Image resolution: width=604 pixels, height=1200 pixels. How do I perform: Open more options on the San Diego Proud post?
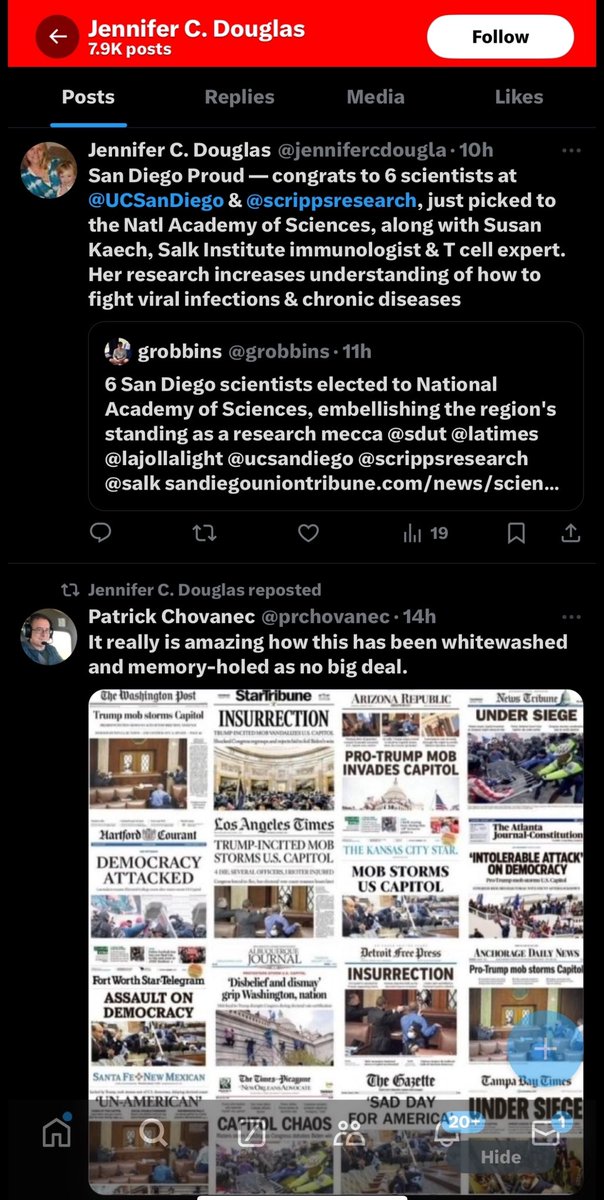click(x=571, y=151)
